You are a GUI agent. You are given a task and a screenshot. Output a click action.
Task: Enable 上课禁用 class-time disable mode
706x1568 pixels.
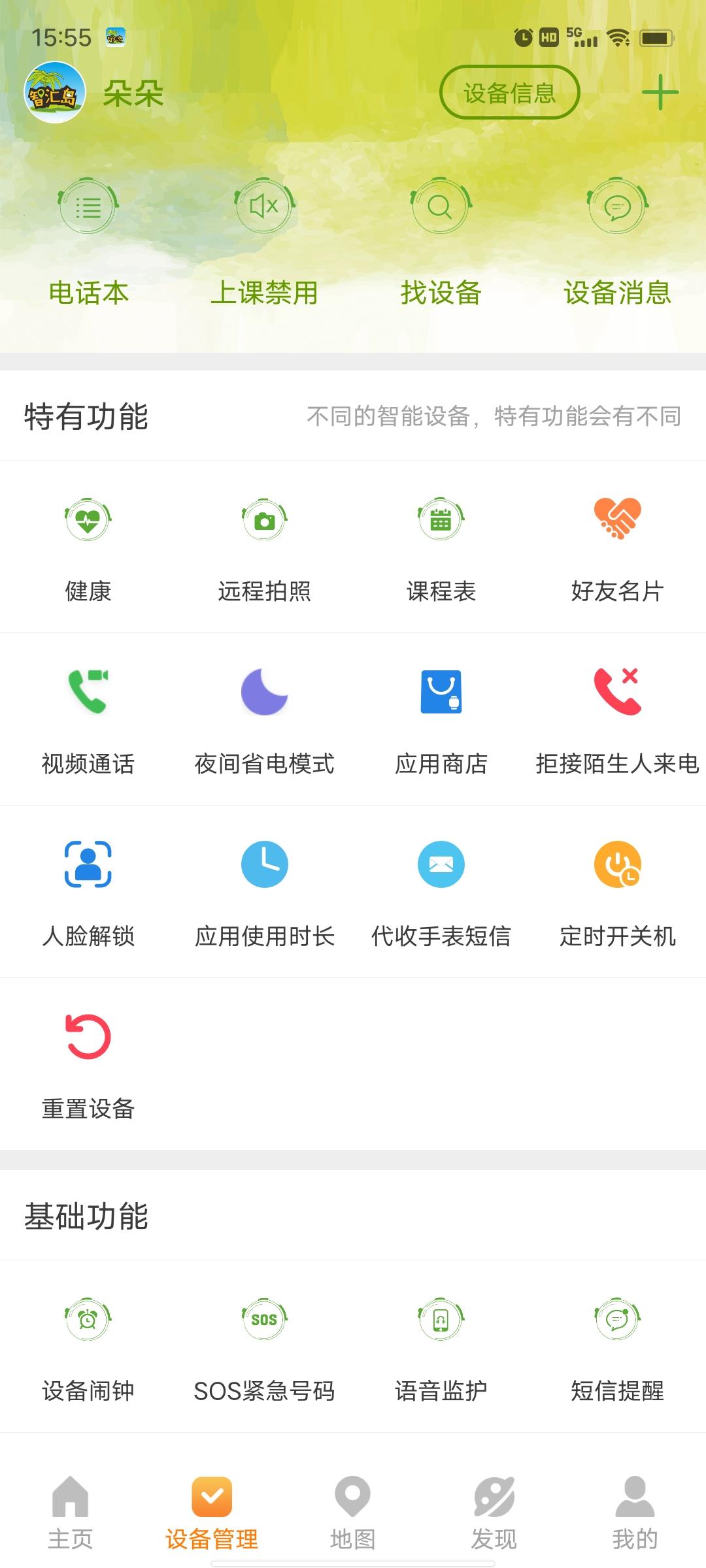coord(263,248)
